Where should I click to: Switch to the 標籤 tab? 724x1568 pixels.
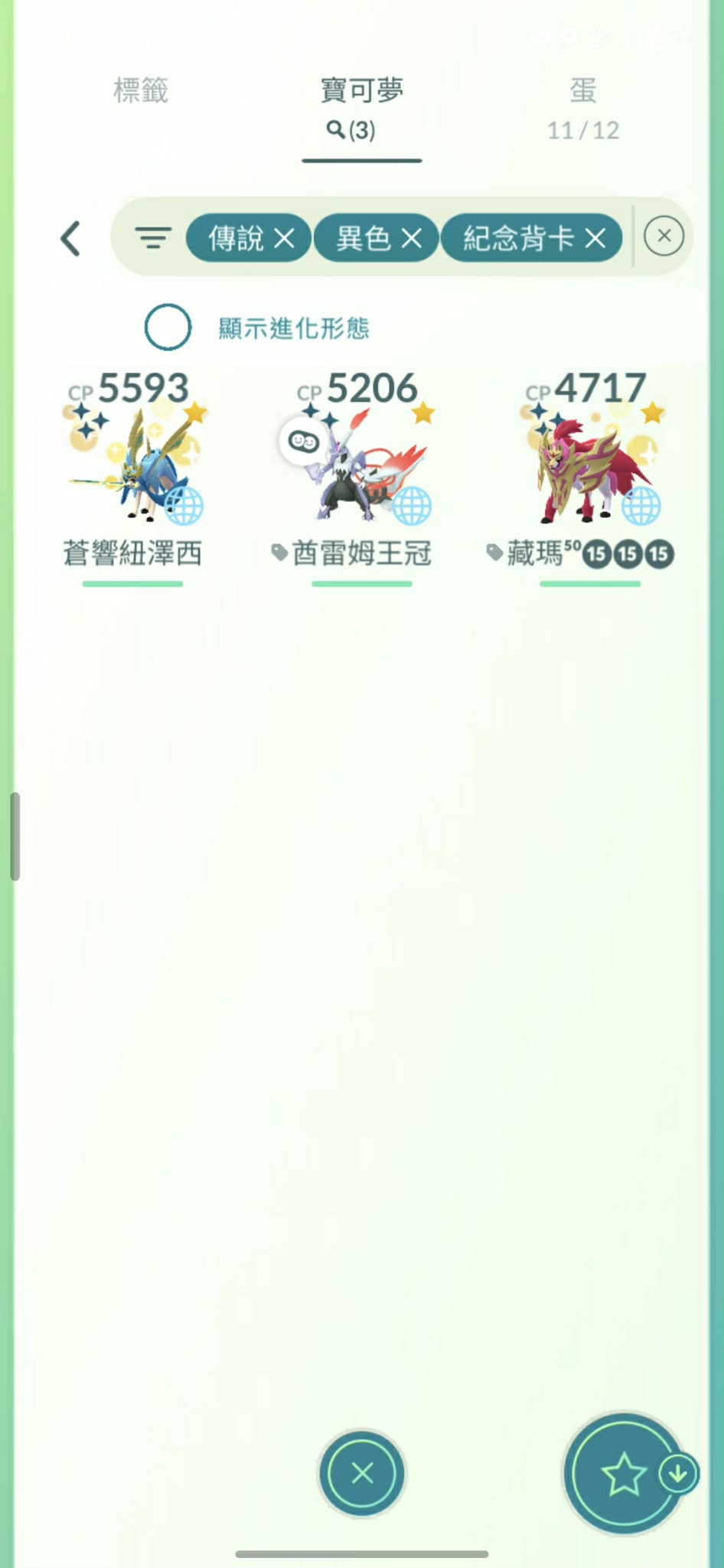[141, 90]
